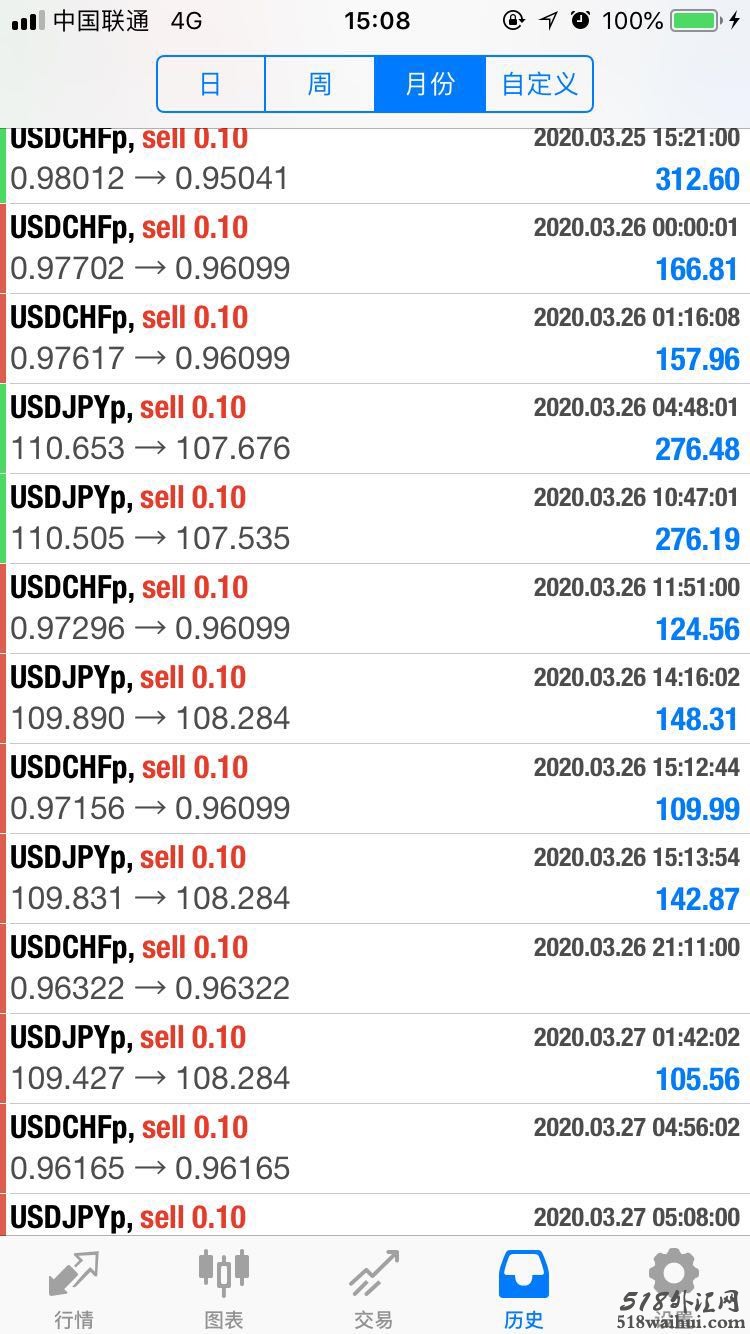The image size is (750, 1334).
Task: Expand the USDCHFp trade with profit 157.96
Action: point(375,339)
